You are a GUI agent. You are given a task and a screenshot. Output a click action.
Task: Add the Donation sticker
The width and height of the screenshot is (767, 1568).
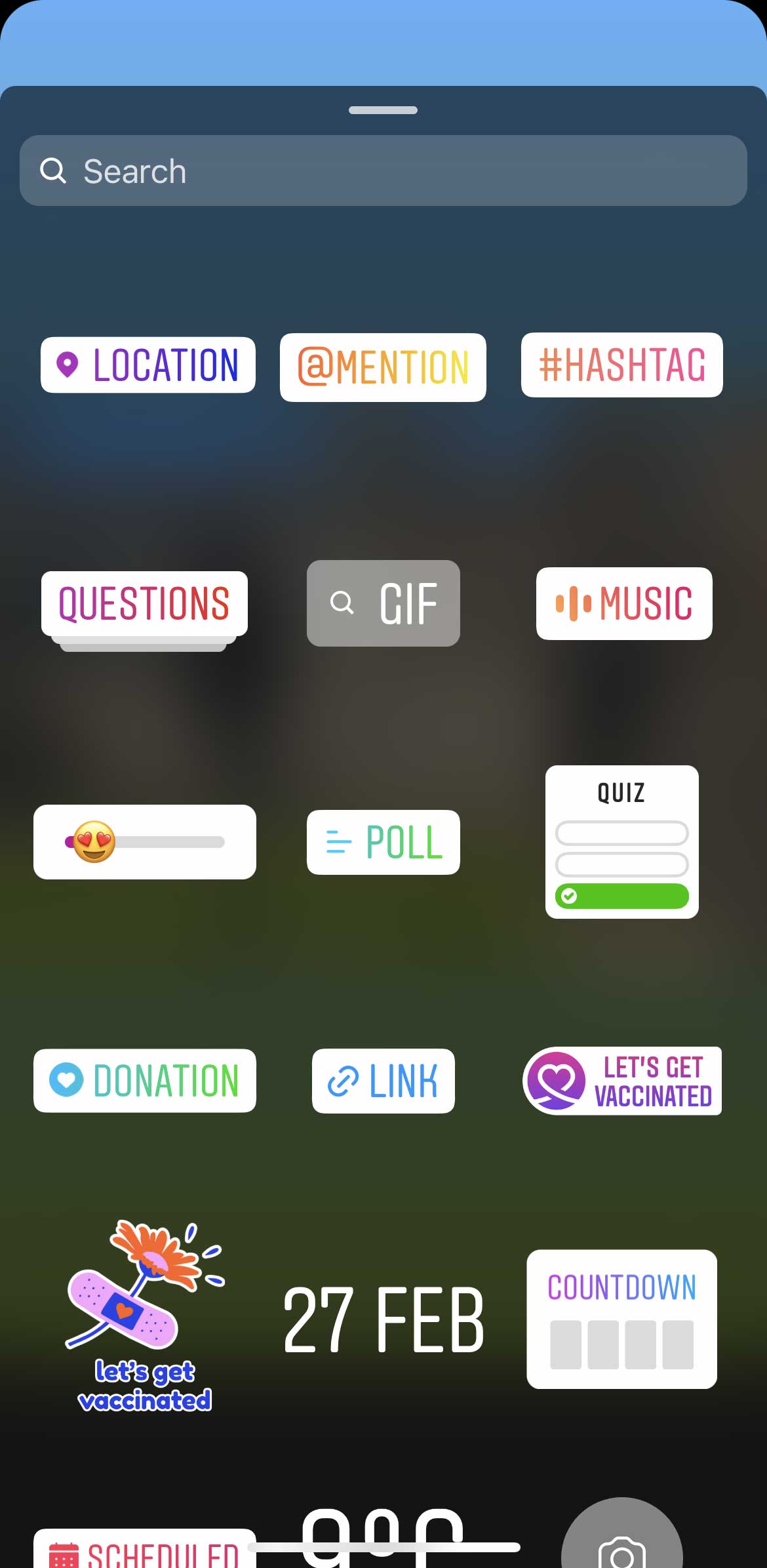(x=145, y=1081)
